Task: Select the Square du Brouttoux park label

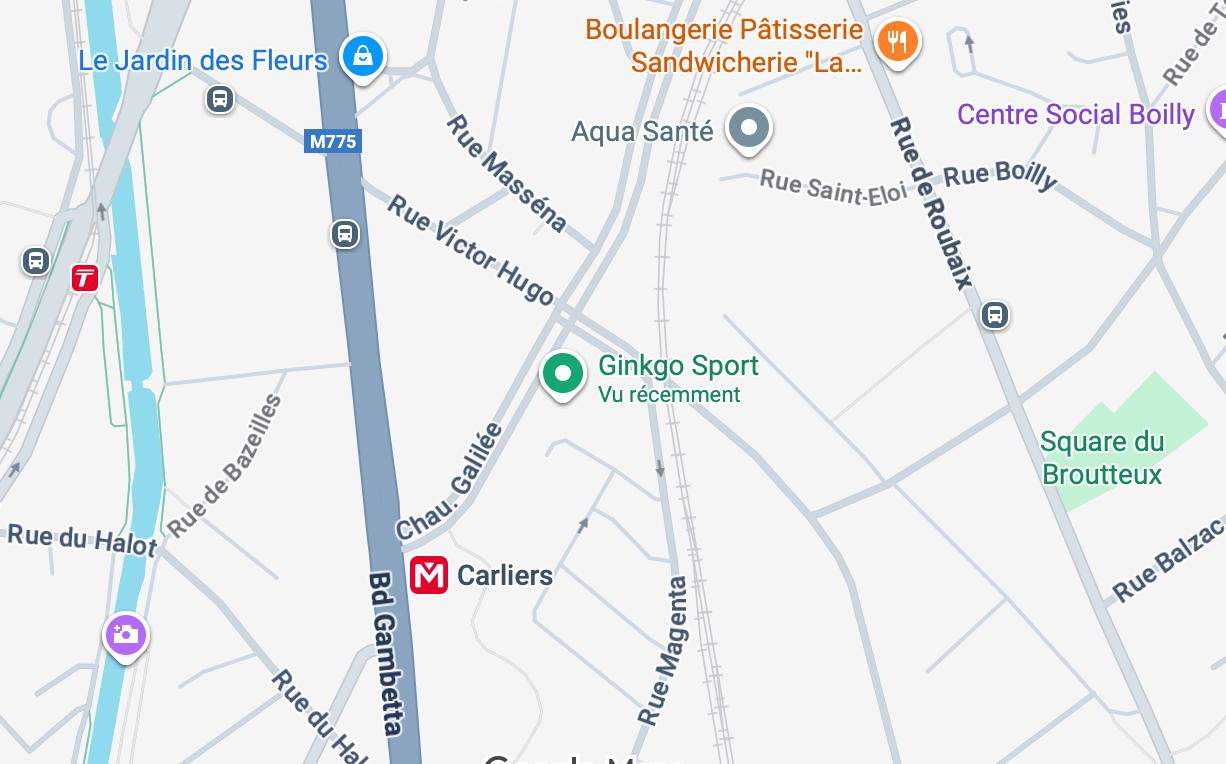Action: (x=1102, y=457)
